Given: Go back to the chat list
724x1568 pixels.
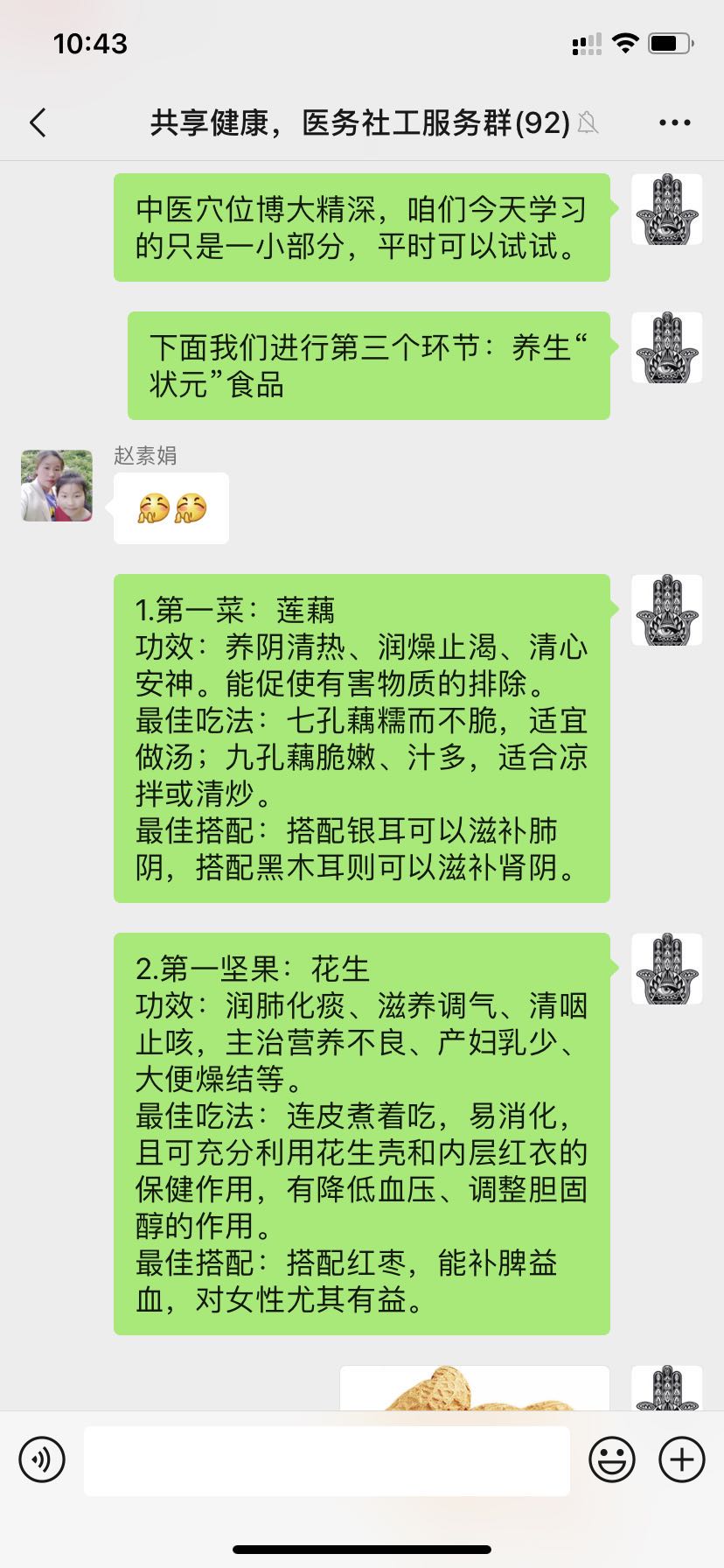Looking at the screenshot, I should click(x=38, y=123).
